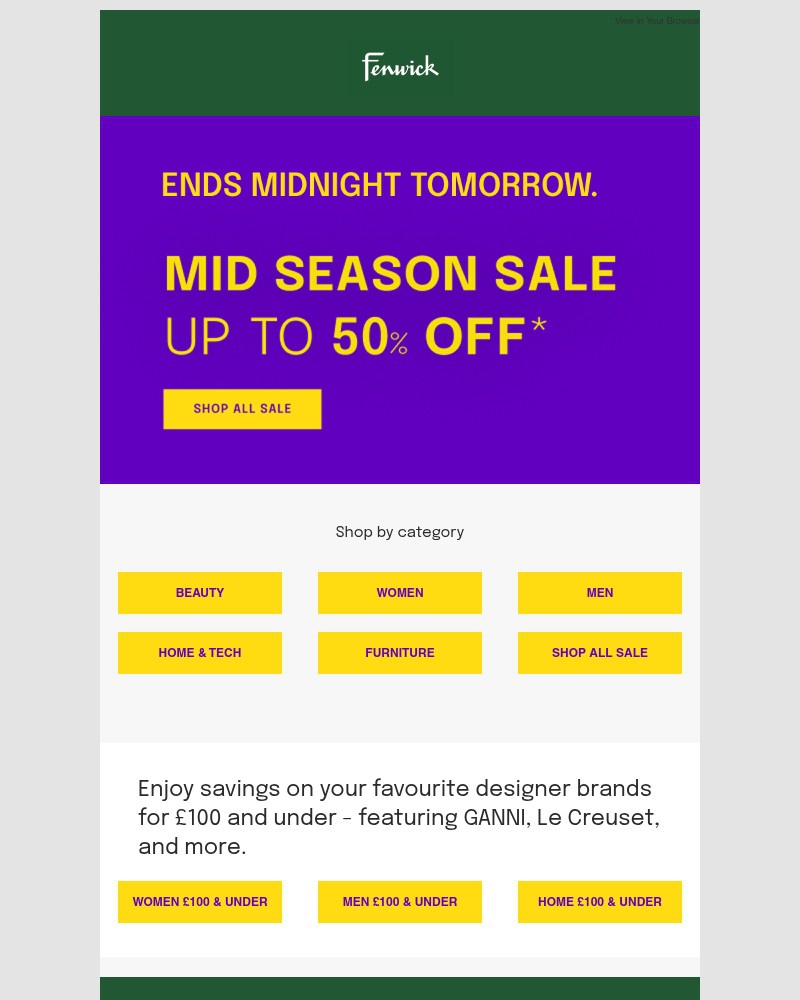Click the MID SEASON SALE banner
Viewport: 800px width, 1000px height.
(x=390, y=274)
